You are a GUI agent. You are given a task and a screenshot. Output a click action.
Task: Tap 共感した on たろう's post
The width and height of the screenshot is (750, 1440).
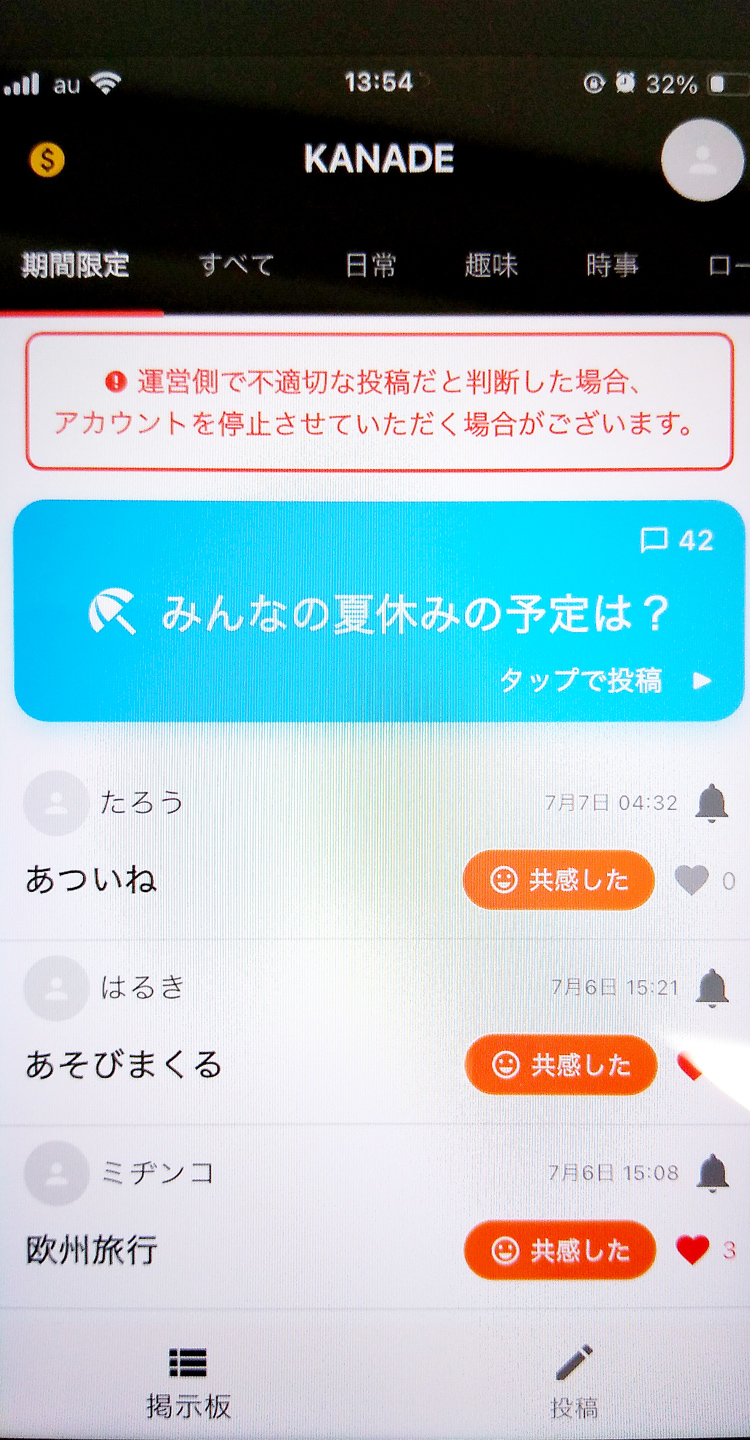[558, 880]
